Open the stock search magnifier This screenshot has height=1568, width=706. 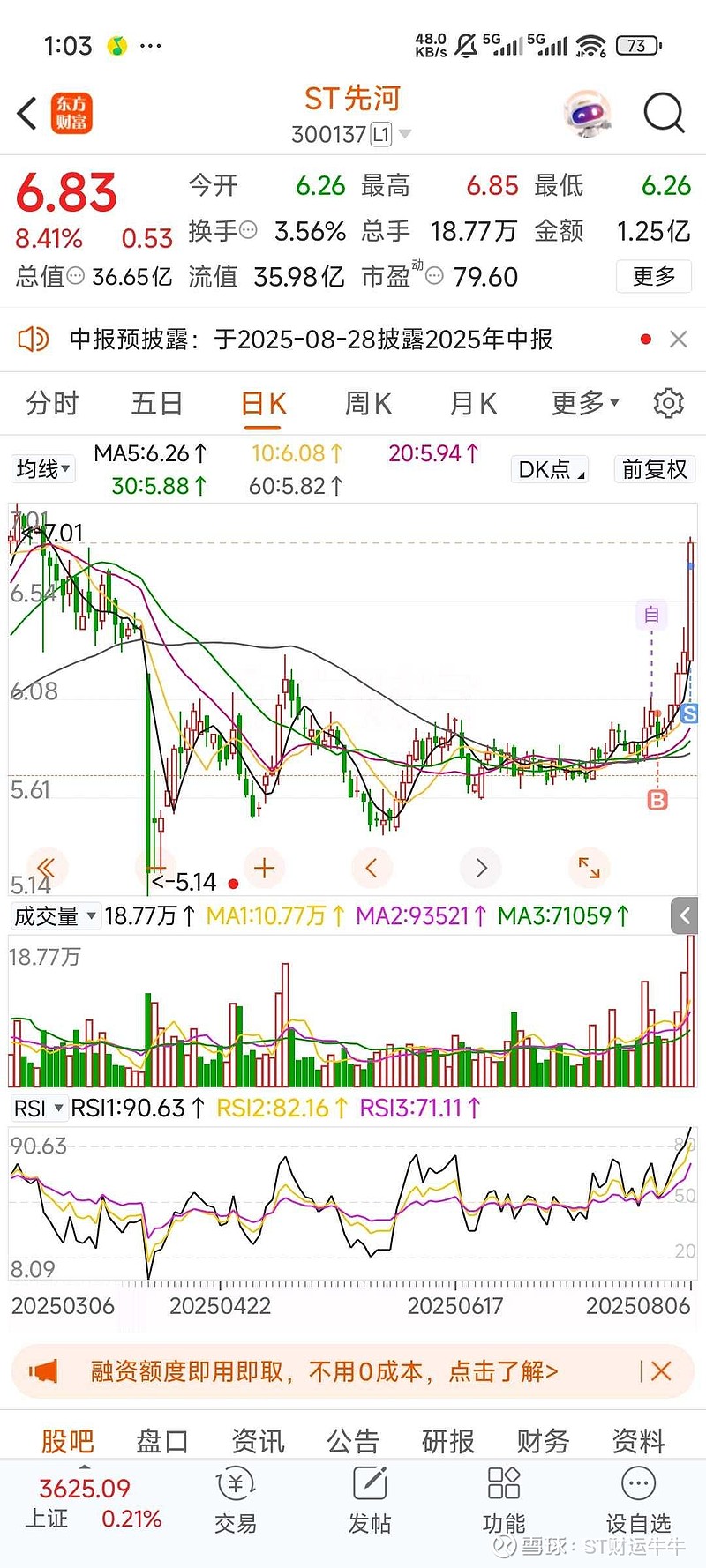(x=664, y=113)
